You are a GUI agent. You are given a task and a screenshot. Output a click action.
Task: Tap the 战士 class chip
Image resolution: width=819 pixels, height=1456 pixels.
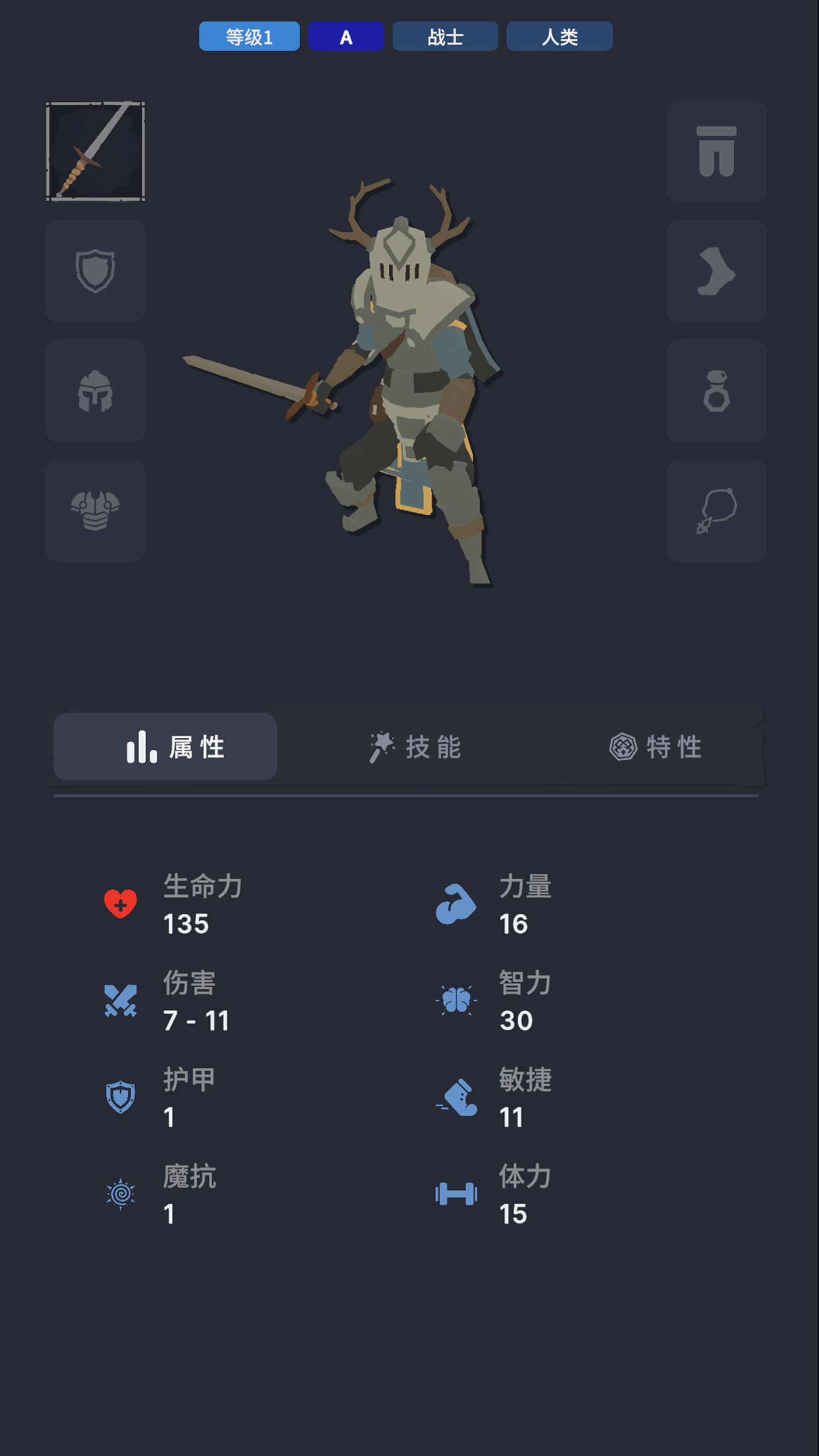[445, 37]
